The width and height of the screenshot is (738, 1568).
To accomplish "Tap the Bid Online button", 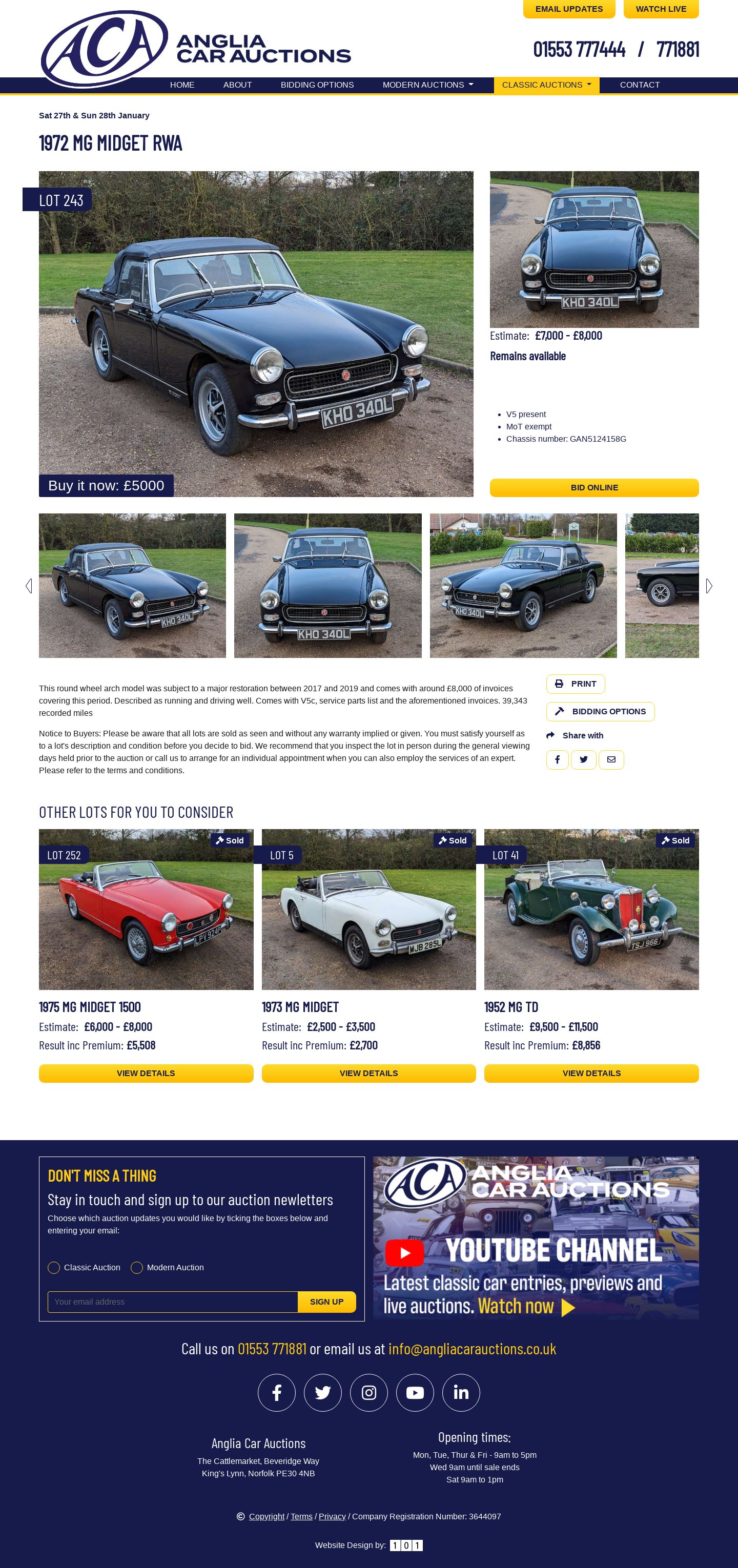I will pyautogui.click(x=593, y=487).
